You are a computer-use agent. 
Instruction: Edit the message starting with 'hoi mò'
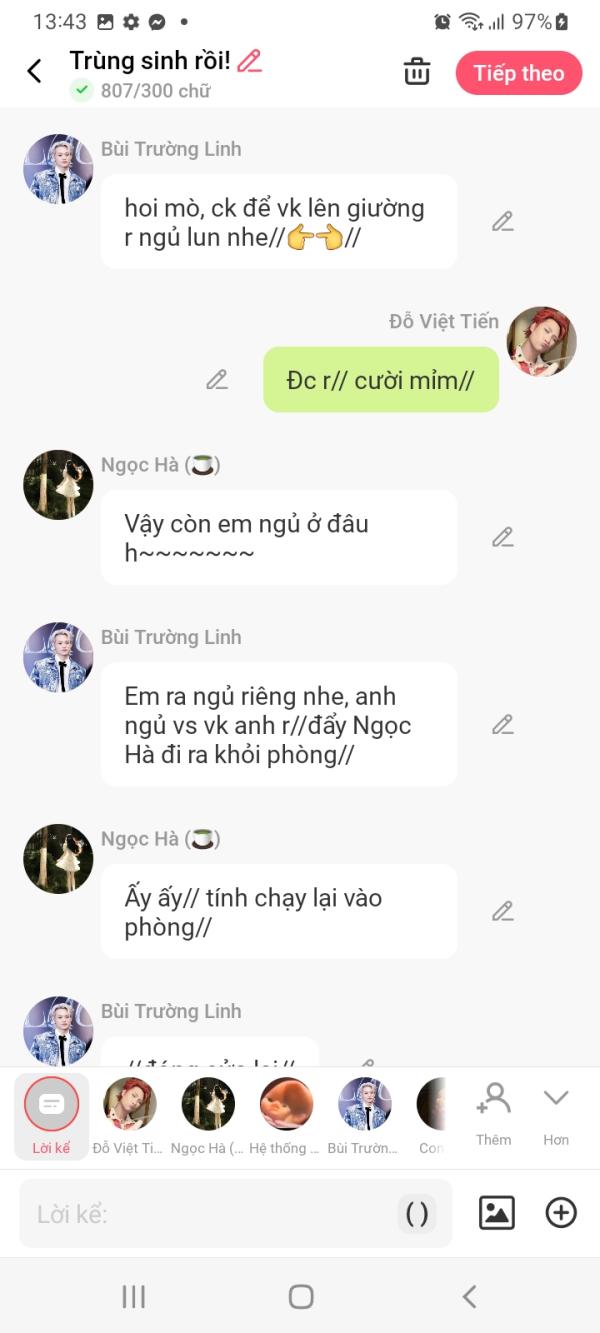502,222
